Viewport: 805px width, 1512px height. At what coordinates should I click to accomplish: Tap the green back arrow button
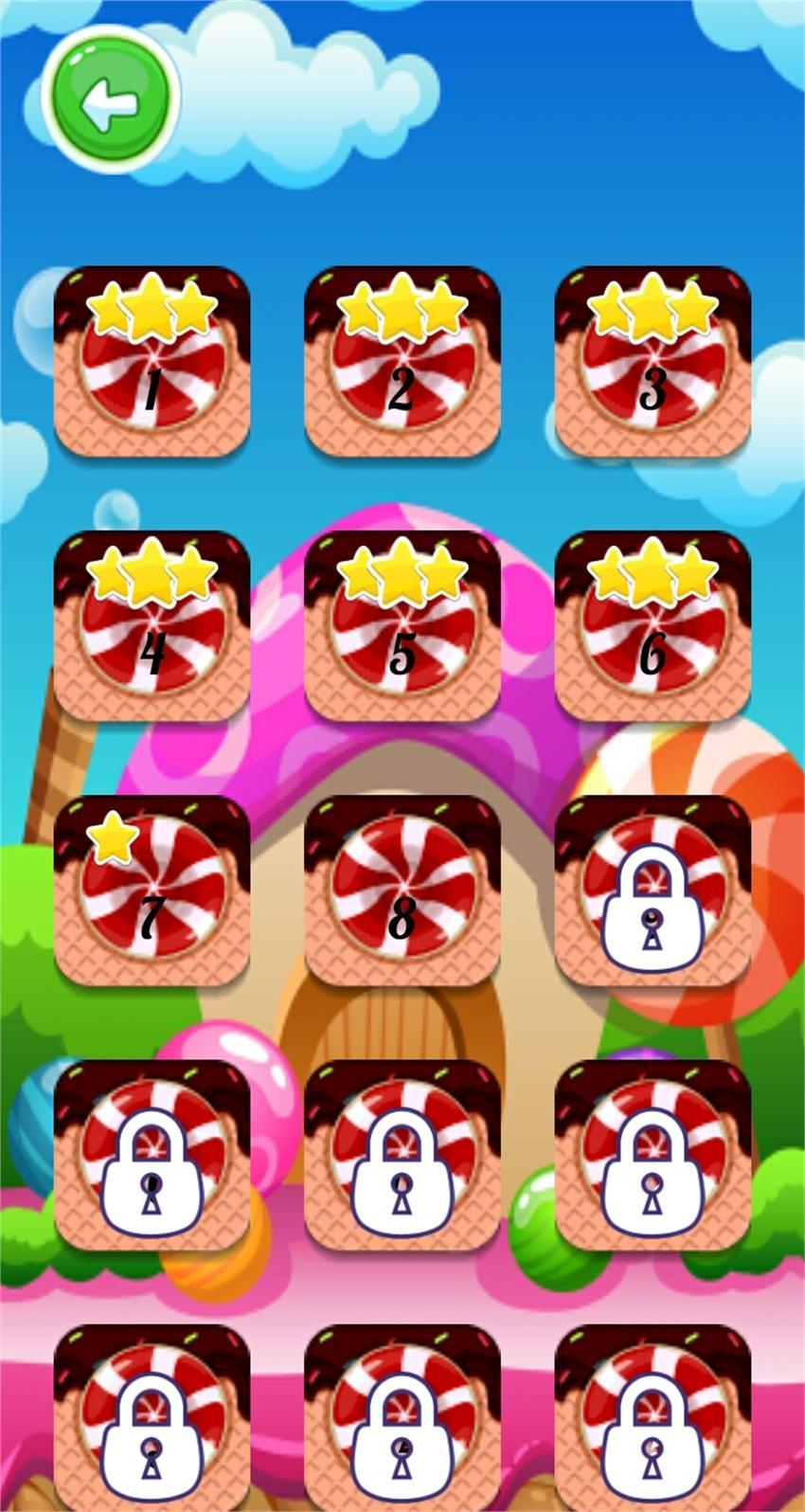coord(111,101)
